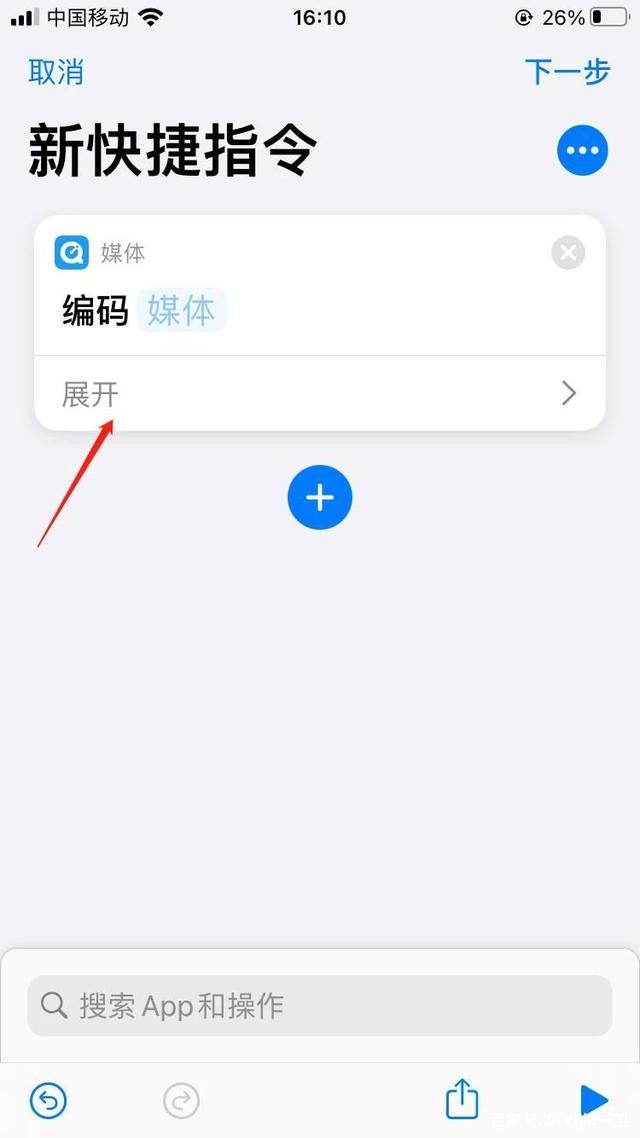Share the shortcut via the share icon
Screen dimensions: 640x1138
tap(461, 1099)
